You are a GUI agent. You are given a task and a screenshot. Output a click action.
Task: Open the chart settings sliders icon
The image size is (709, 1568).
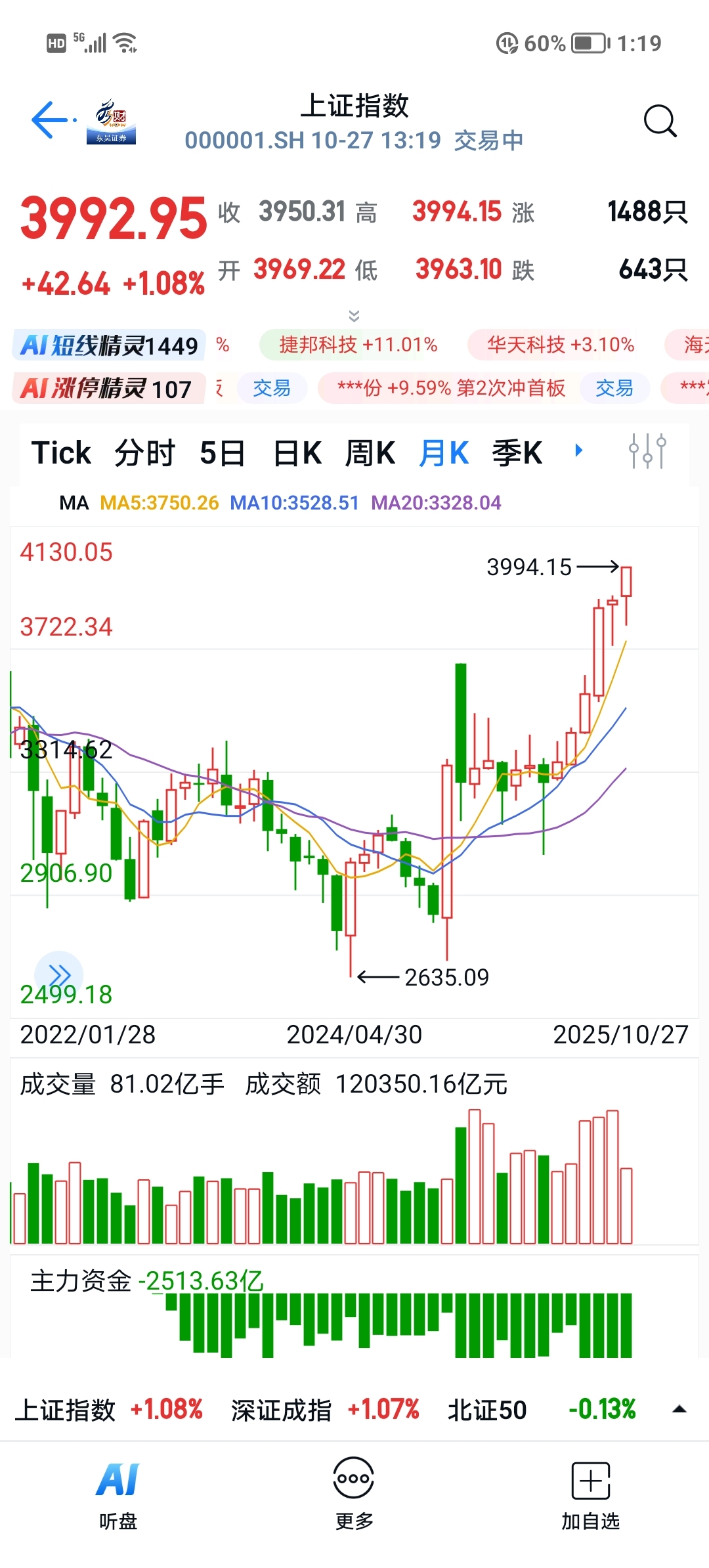tap(647, 451)
